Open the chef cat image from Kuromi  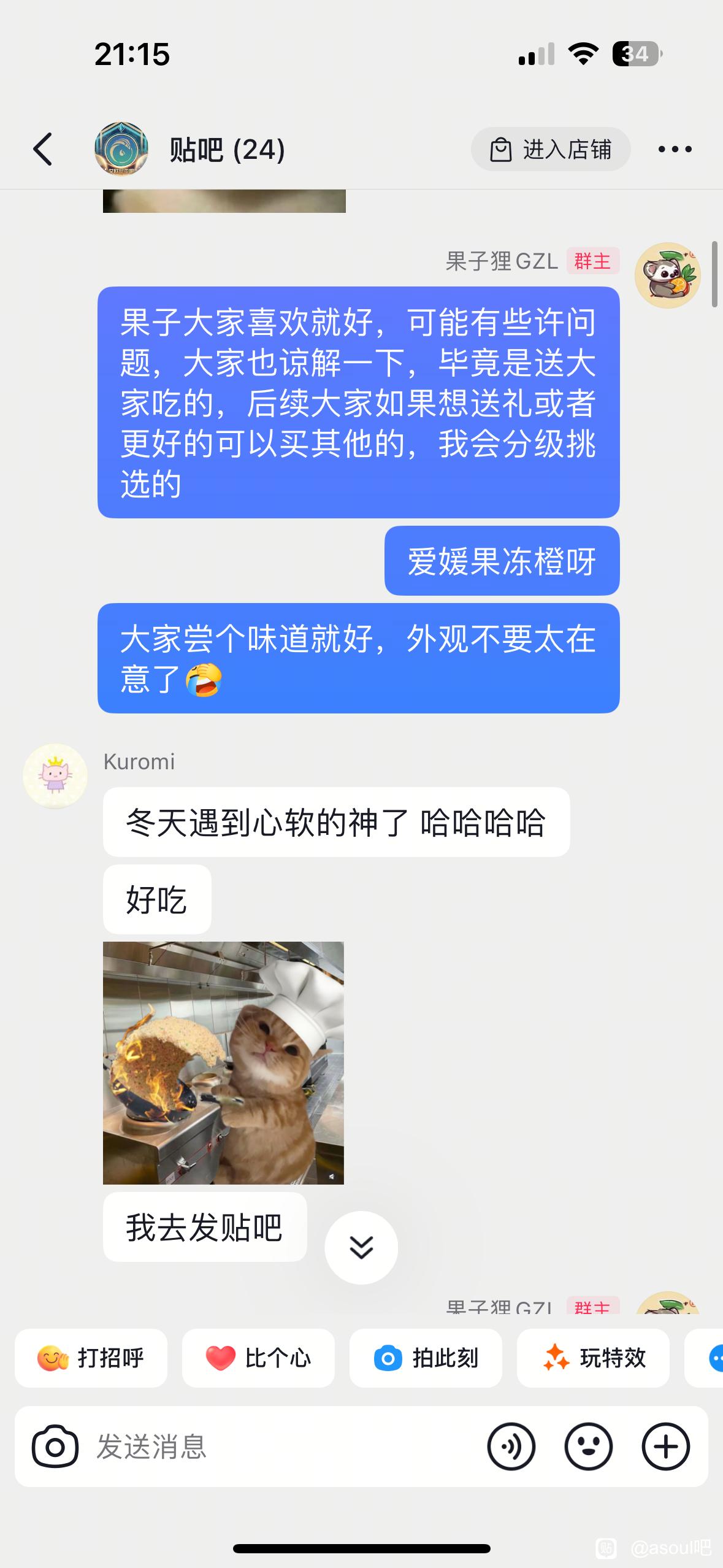point(223,1063)
